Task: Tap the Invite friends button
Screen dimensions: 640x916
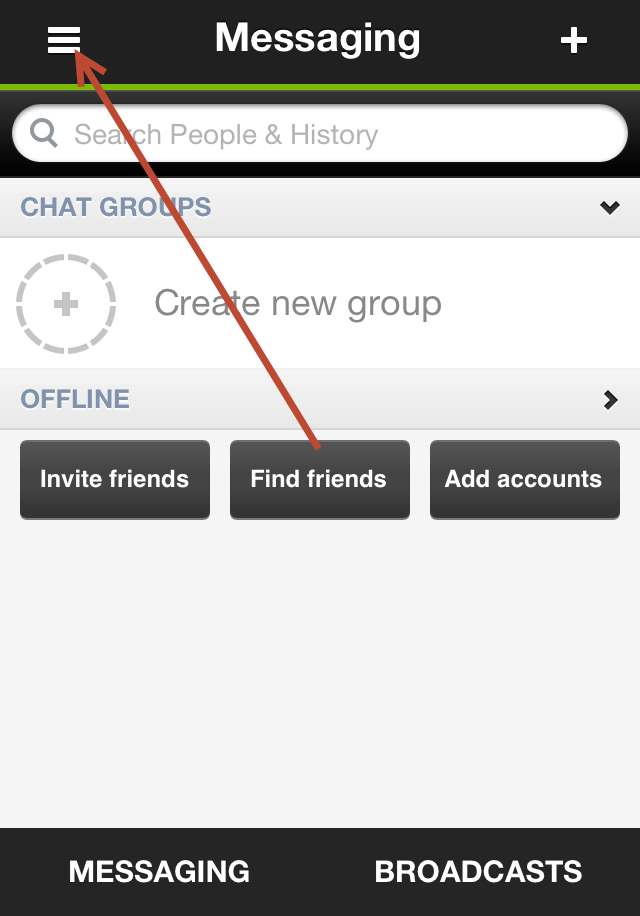Action: click(115, 480)
